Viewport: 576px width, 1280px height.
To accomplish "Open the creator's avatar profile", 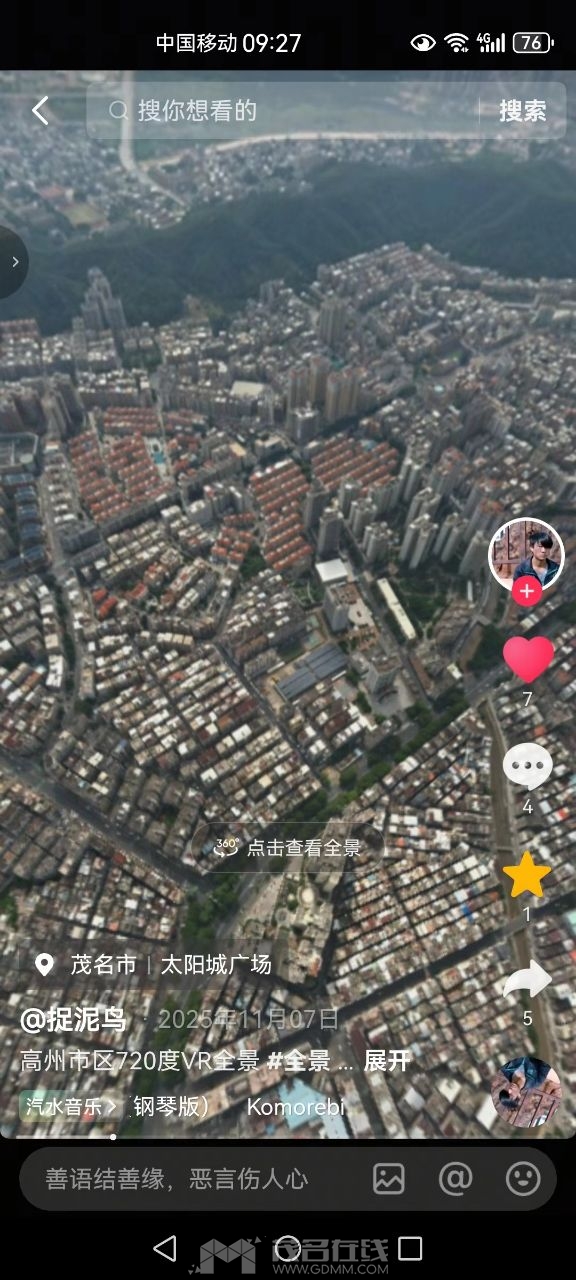I will 526,553.
